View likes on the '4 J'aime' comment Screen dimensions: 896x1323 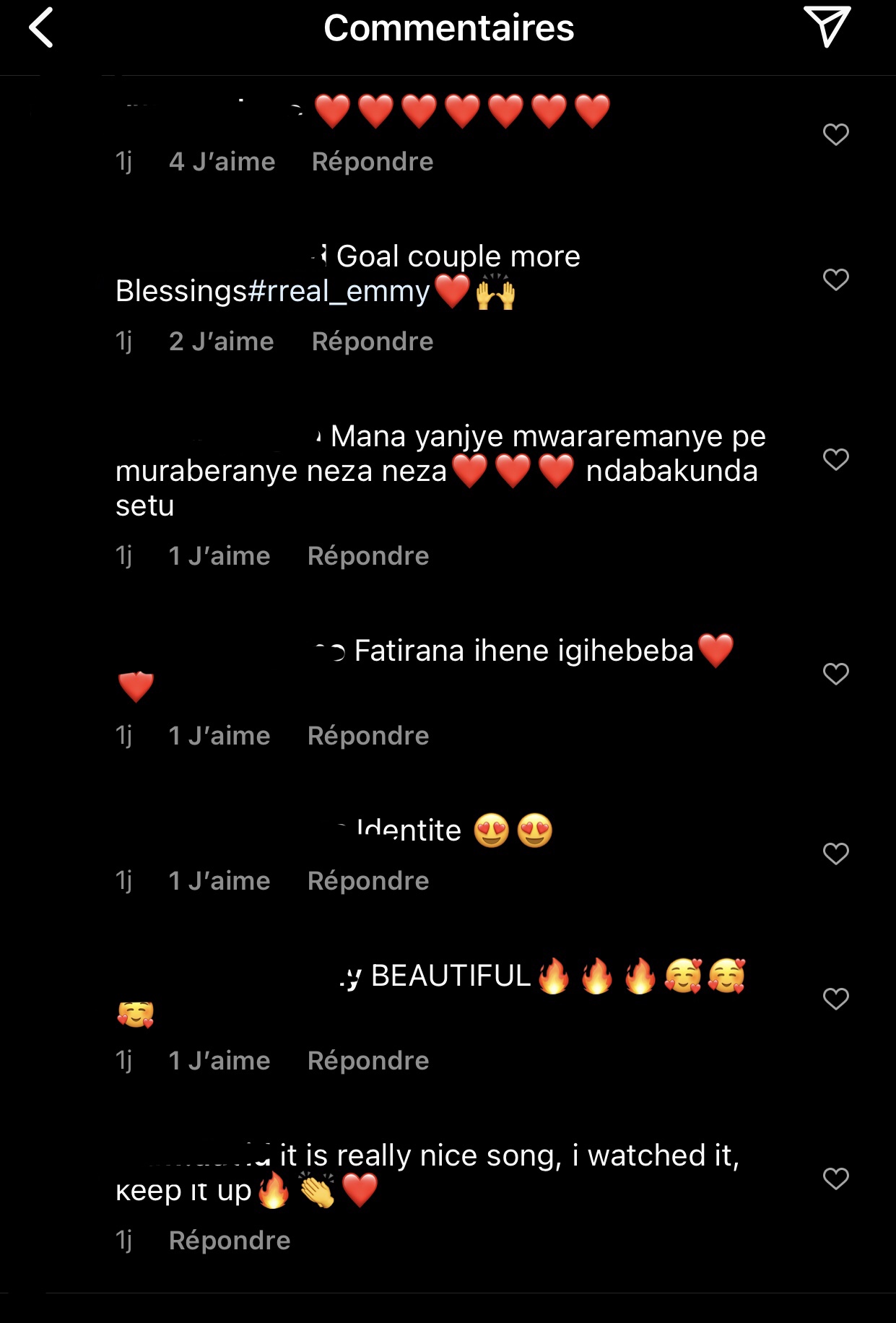tap(222, 162)
